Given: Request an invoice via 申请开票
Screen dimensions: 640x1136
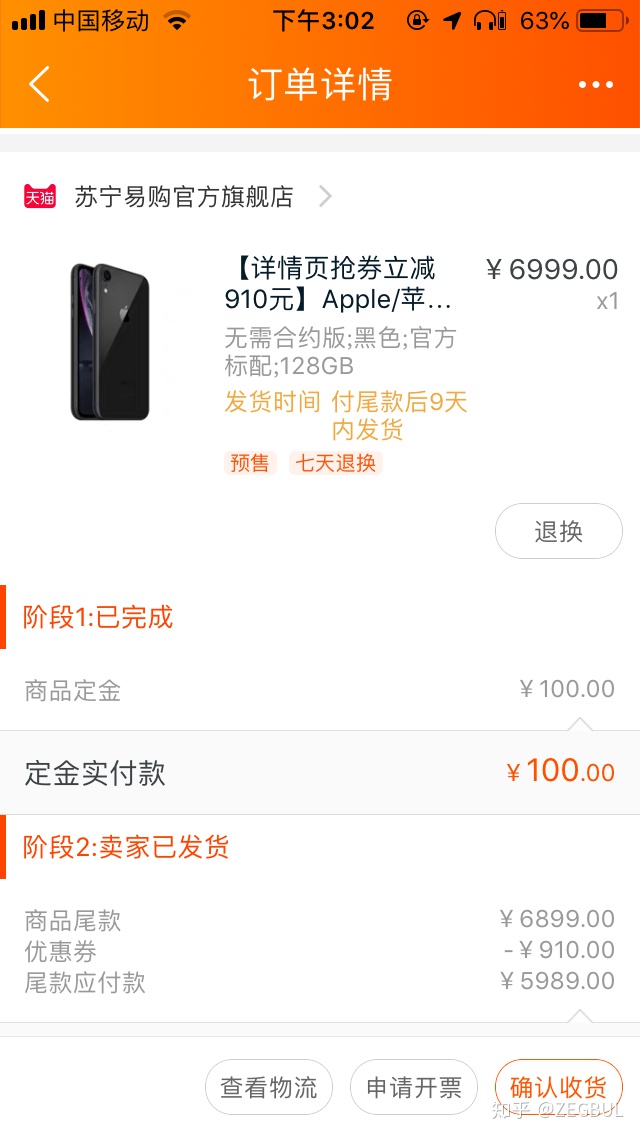Looking at the screenshot, I should tap(414, 1087).
